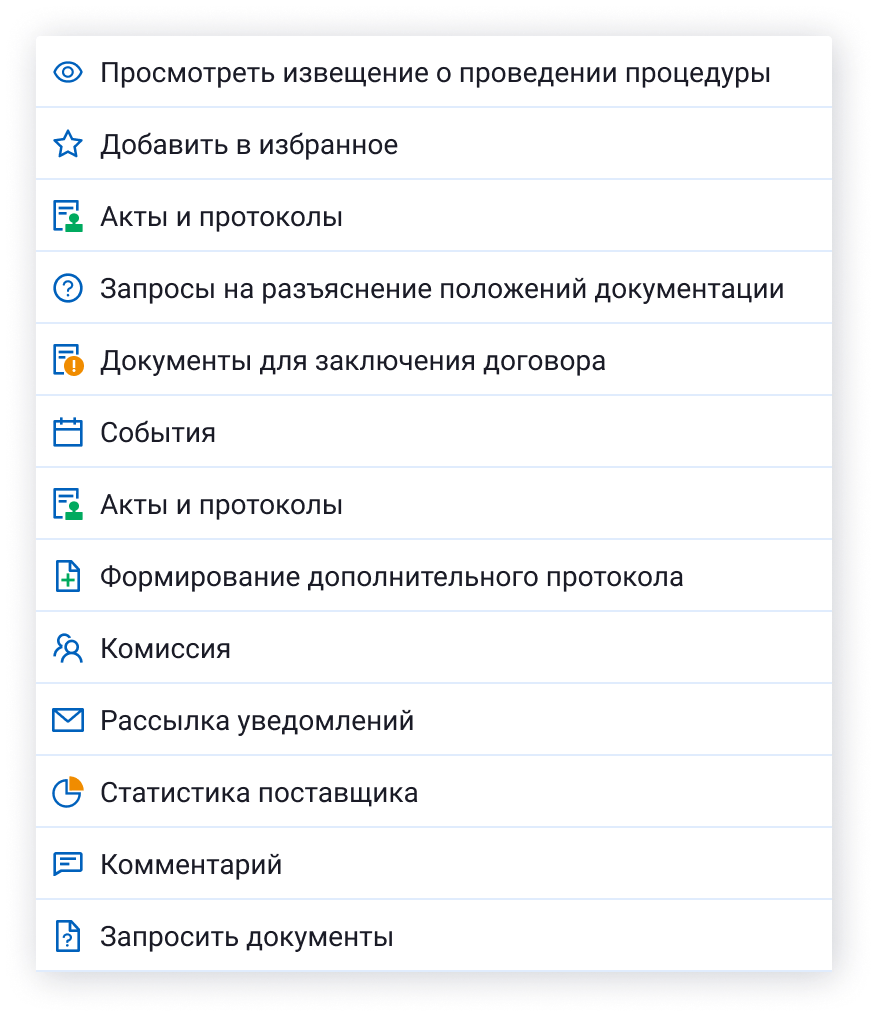Tap Рассылка уведомлений
876x1016 pixels.
257,721
